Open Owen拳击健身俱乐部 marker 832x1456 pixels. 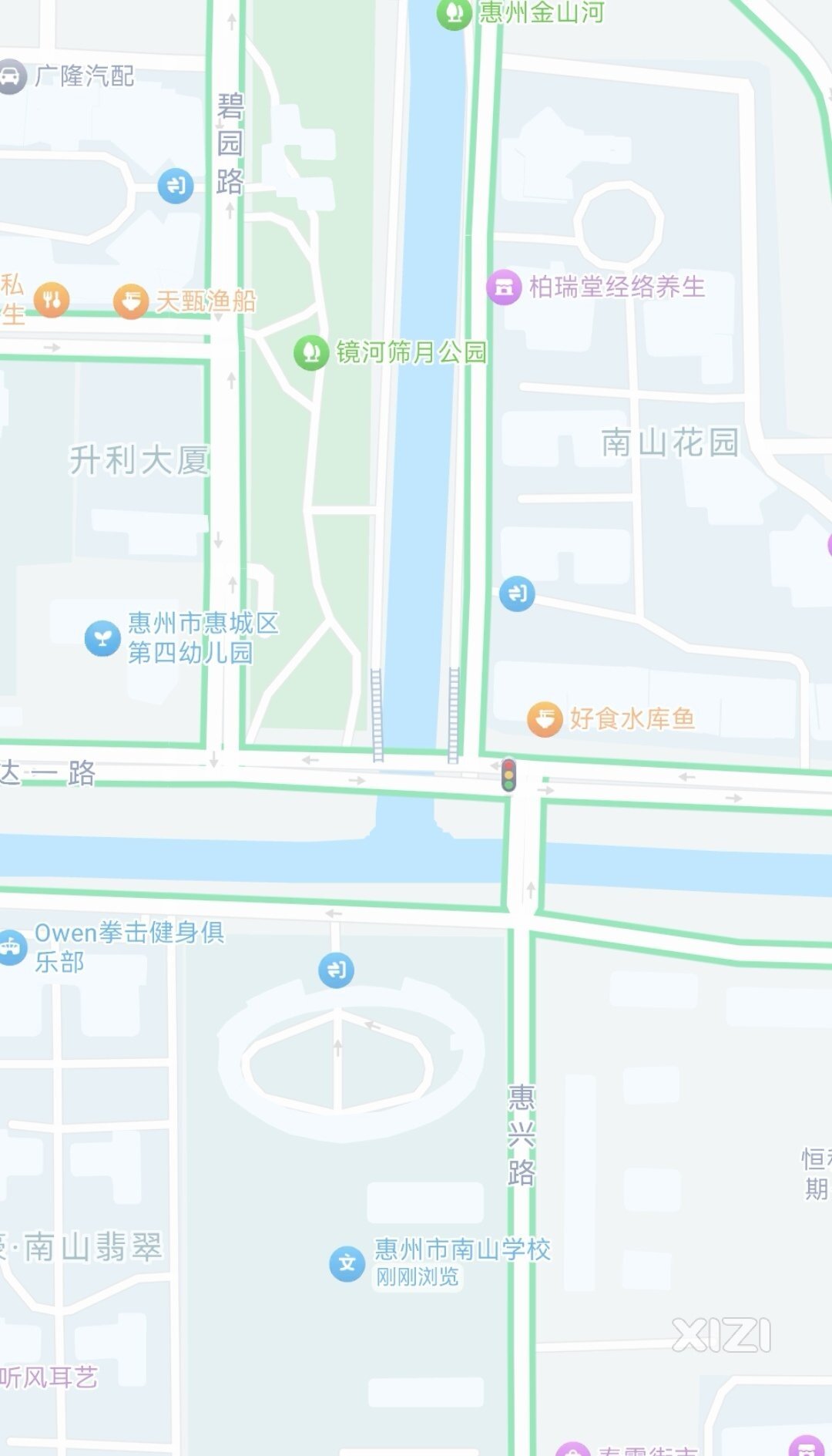pyautogui.click(x=12, y=946)
